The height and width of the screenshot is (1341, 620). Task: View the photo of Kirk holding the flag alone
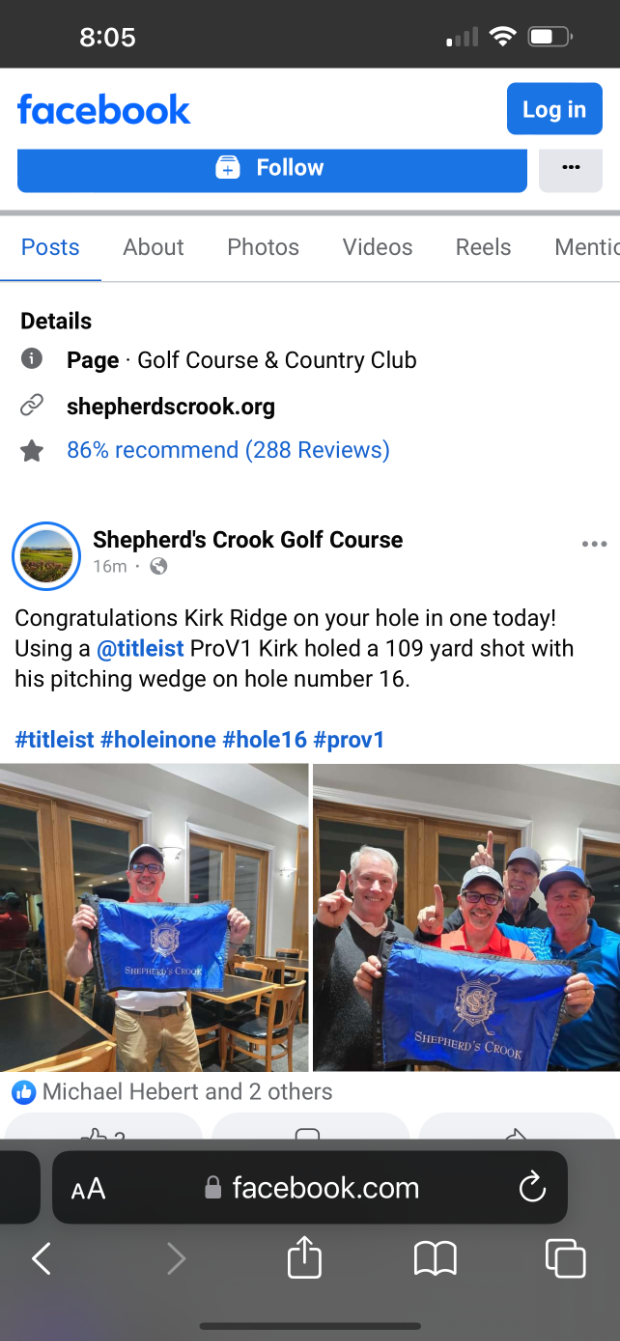[154, 917]
